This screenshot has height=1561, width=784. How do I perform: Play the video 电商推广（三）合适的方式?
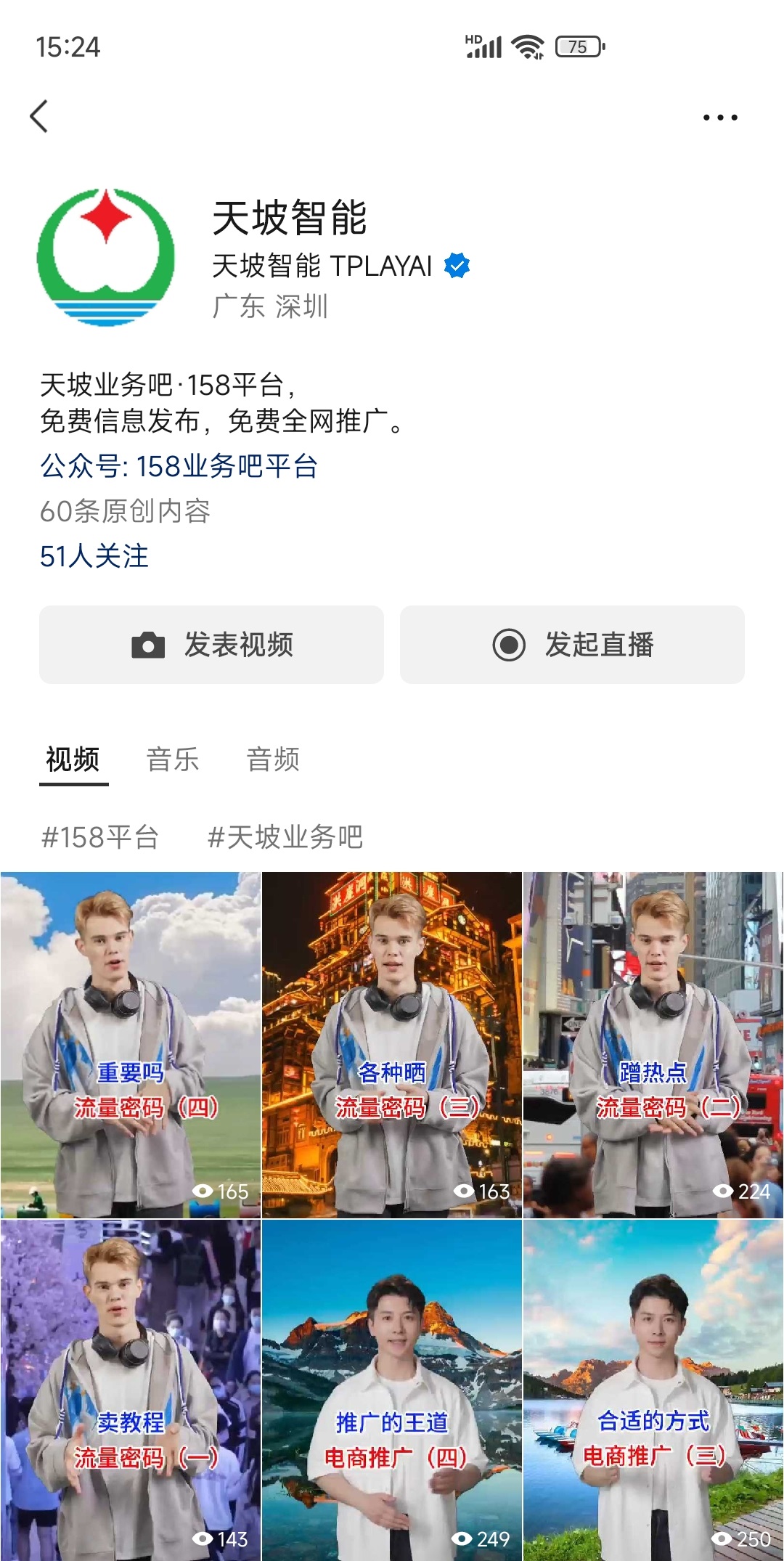[653, 1390]
